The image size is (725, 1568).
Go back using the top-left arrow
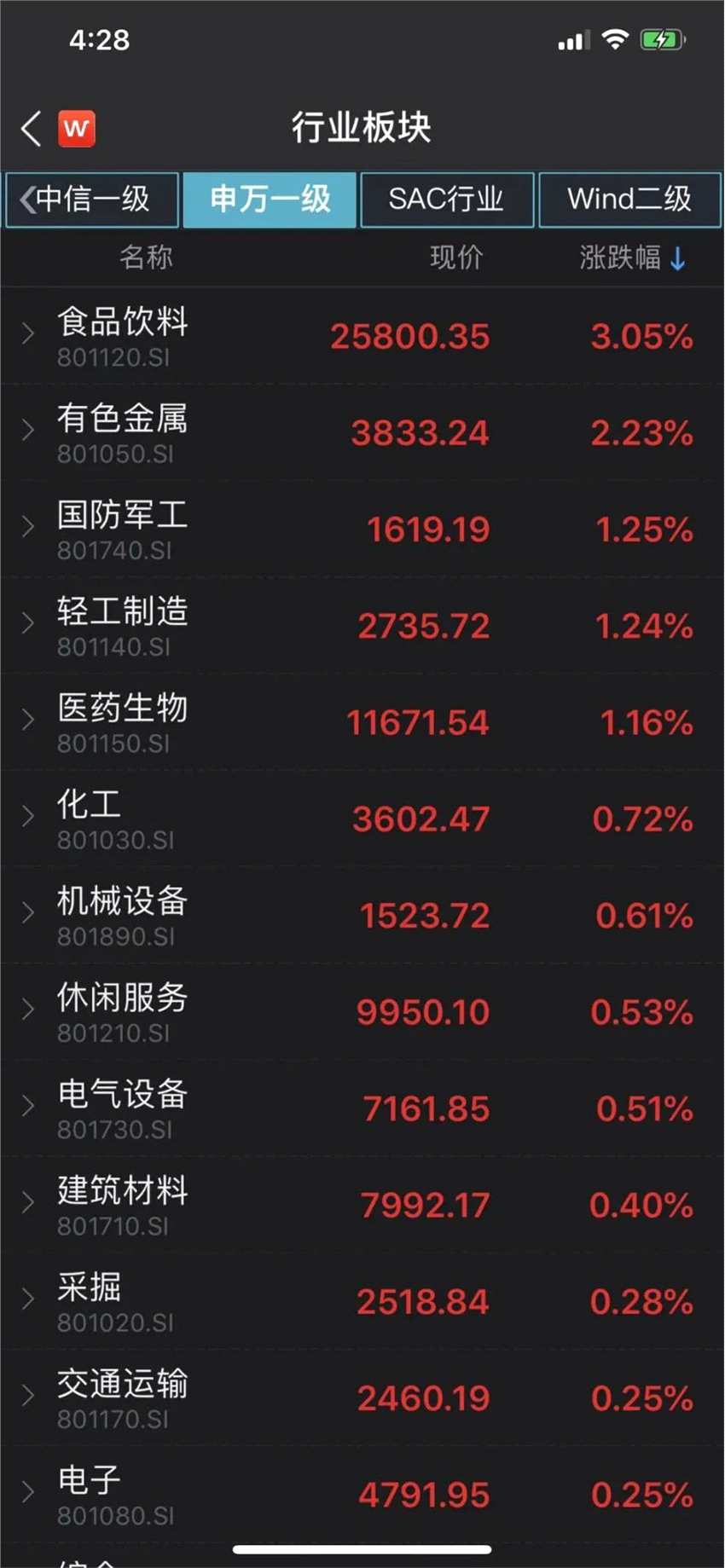[32, 129]
